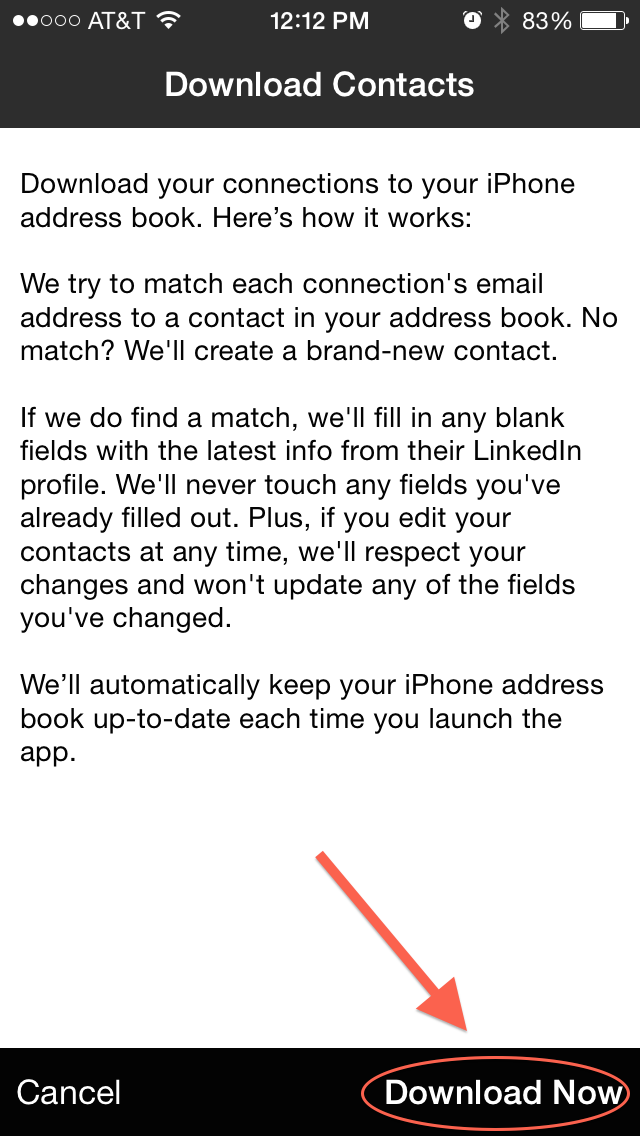Cancel downloading contacts
The image size is (640, 1136).
click(x=69, y=1092)
